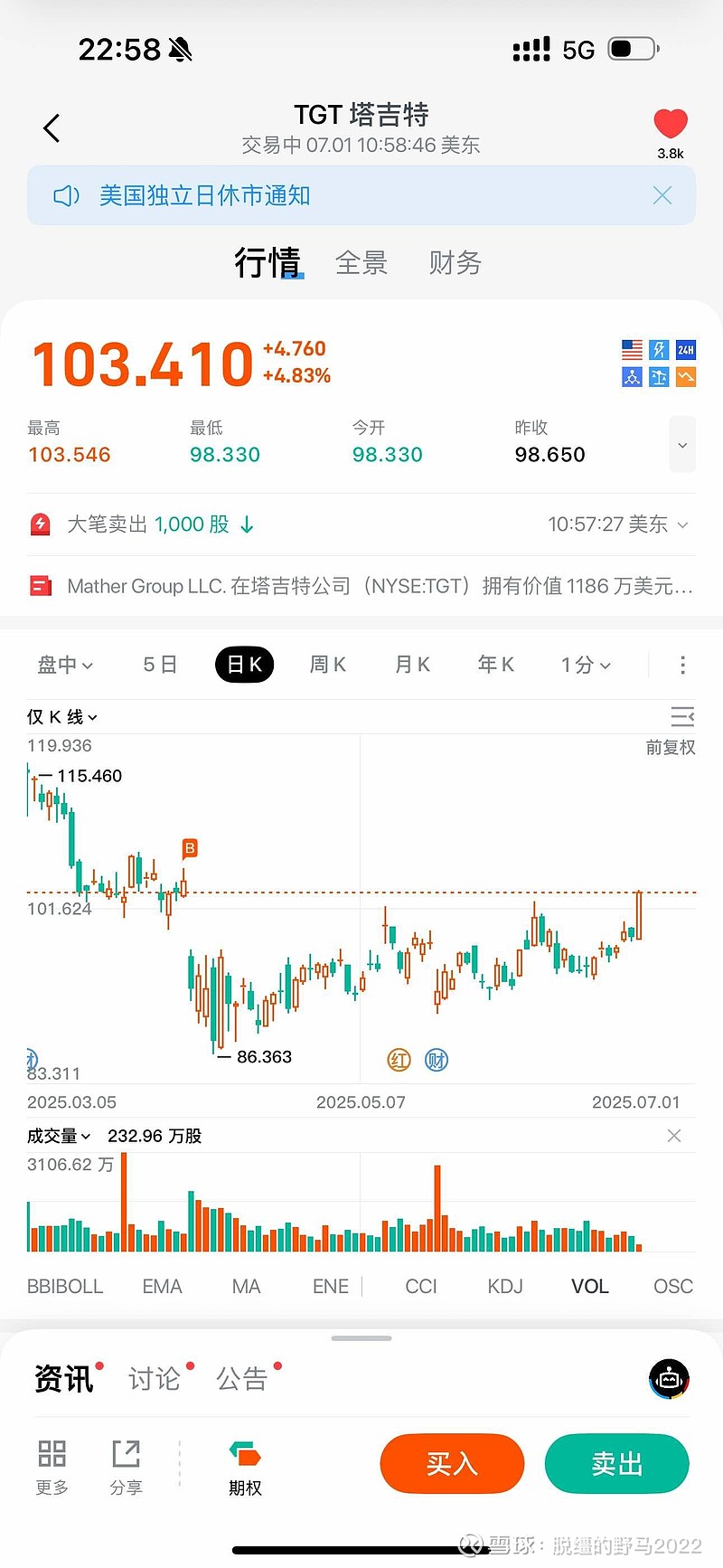Select the 月K chart period
The image size is (723, 1568).
[x=412, y=665]
